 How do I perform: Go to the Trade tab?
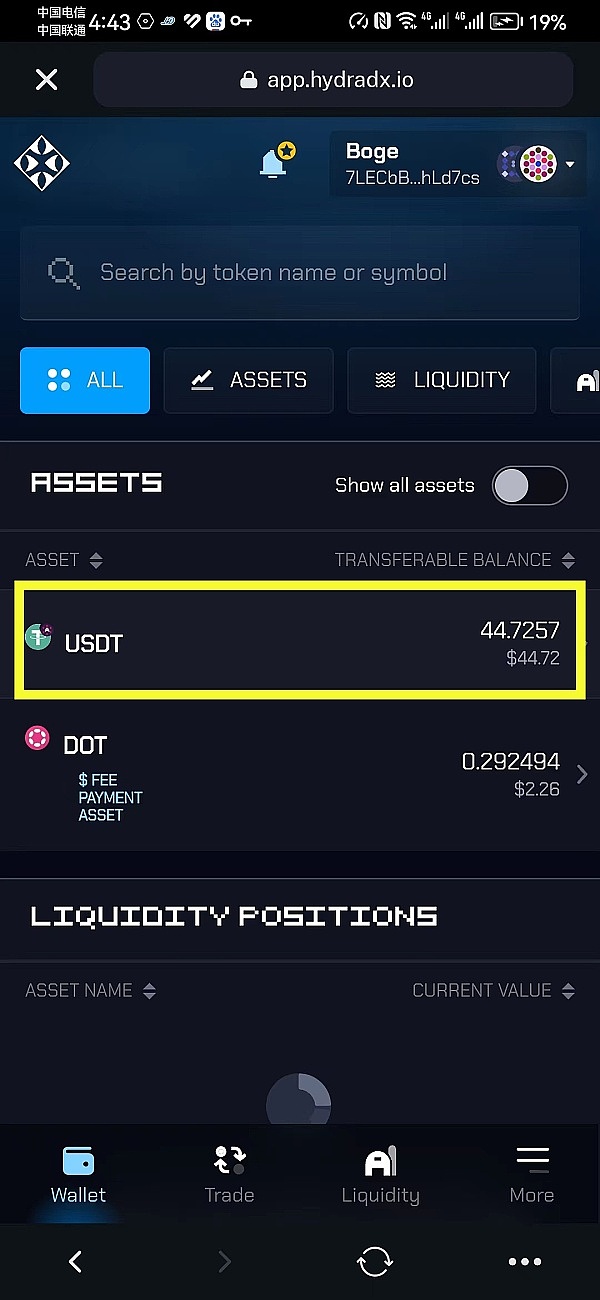tap(229, 1175)
